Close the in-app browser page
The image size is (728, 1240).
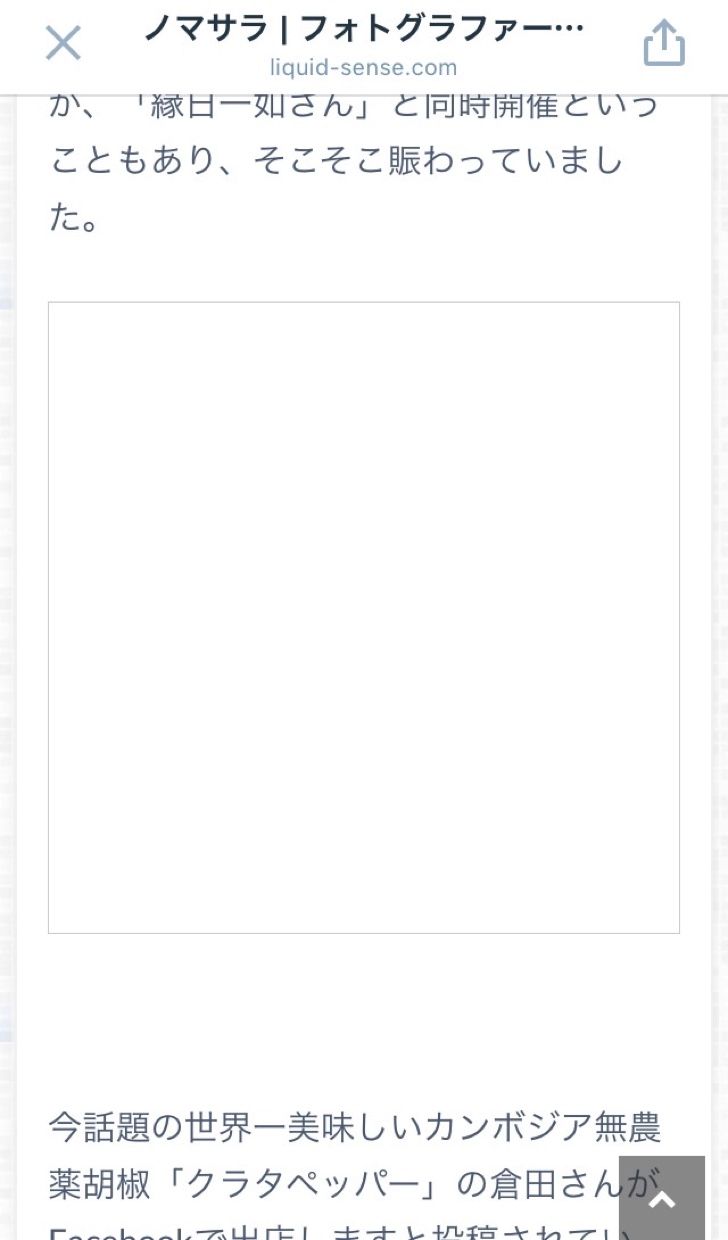tap(63, 44)
